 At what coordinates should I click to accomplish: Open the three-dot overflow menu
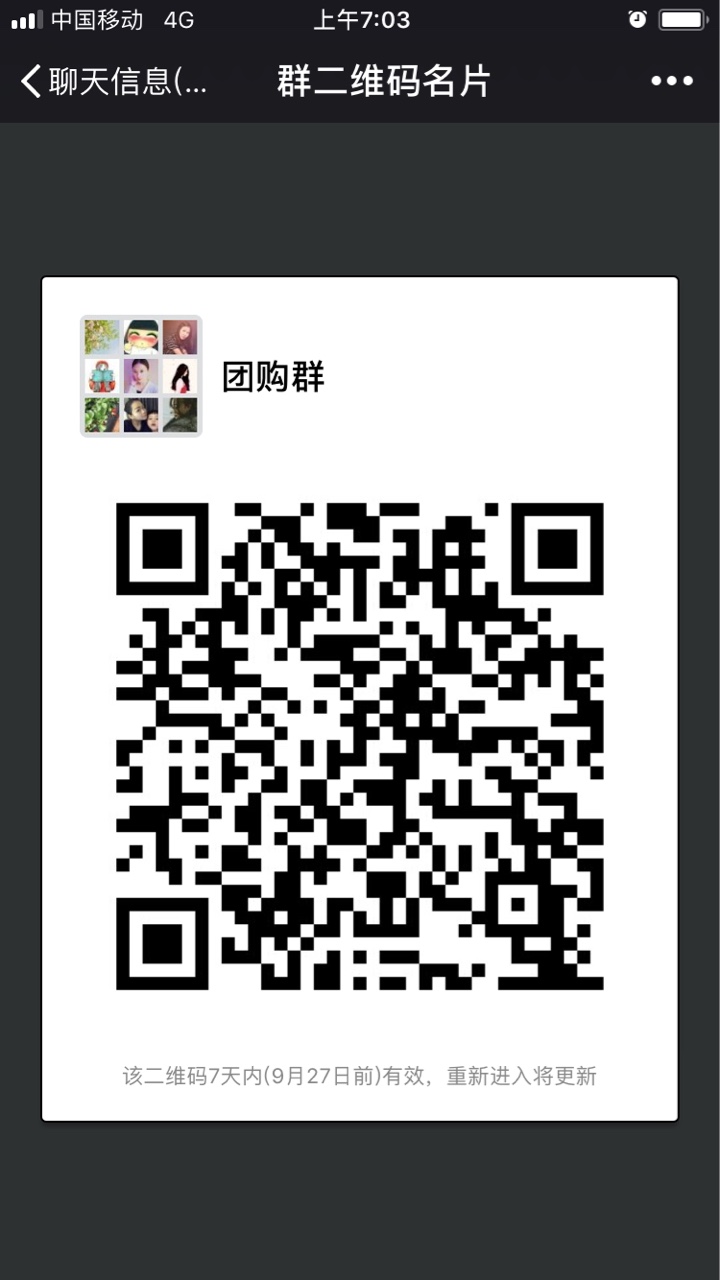coord(671,82)
